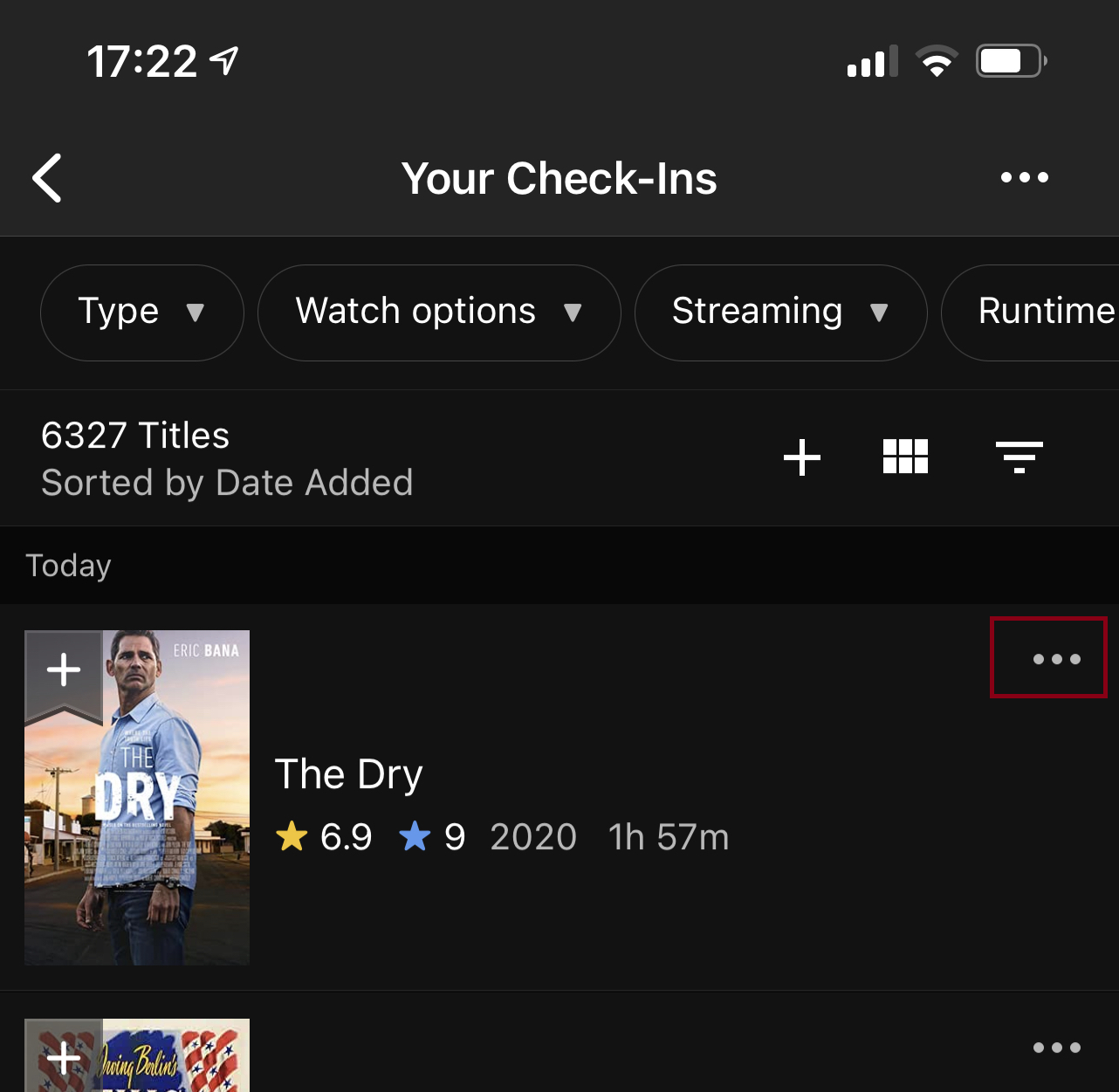Expand the Type filter
This screenshot has width=1119, height=1092.
click(x=141, y=312)
